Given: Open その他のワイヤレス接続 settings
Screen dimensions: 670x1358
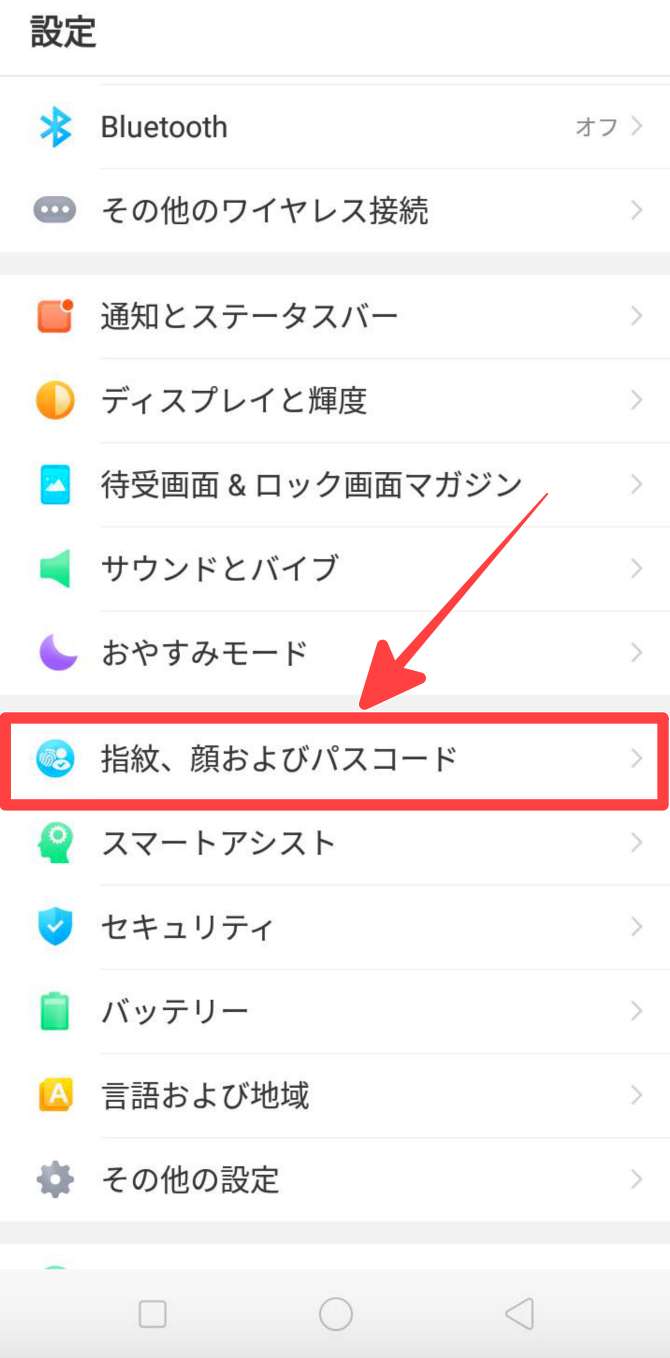Looking at the screenshot, I should (x=335, y=211).
